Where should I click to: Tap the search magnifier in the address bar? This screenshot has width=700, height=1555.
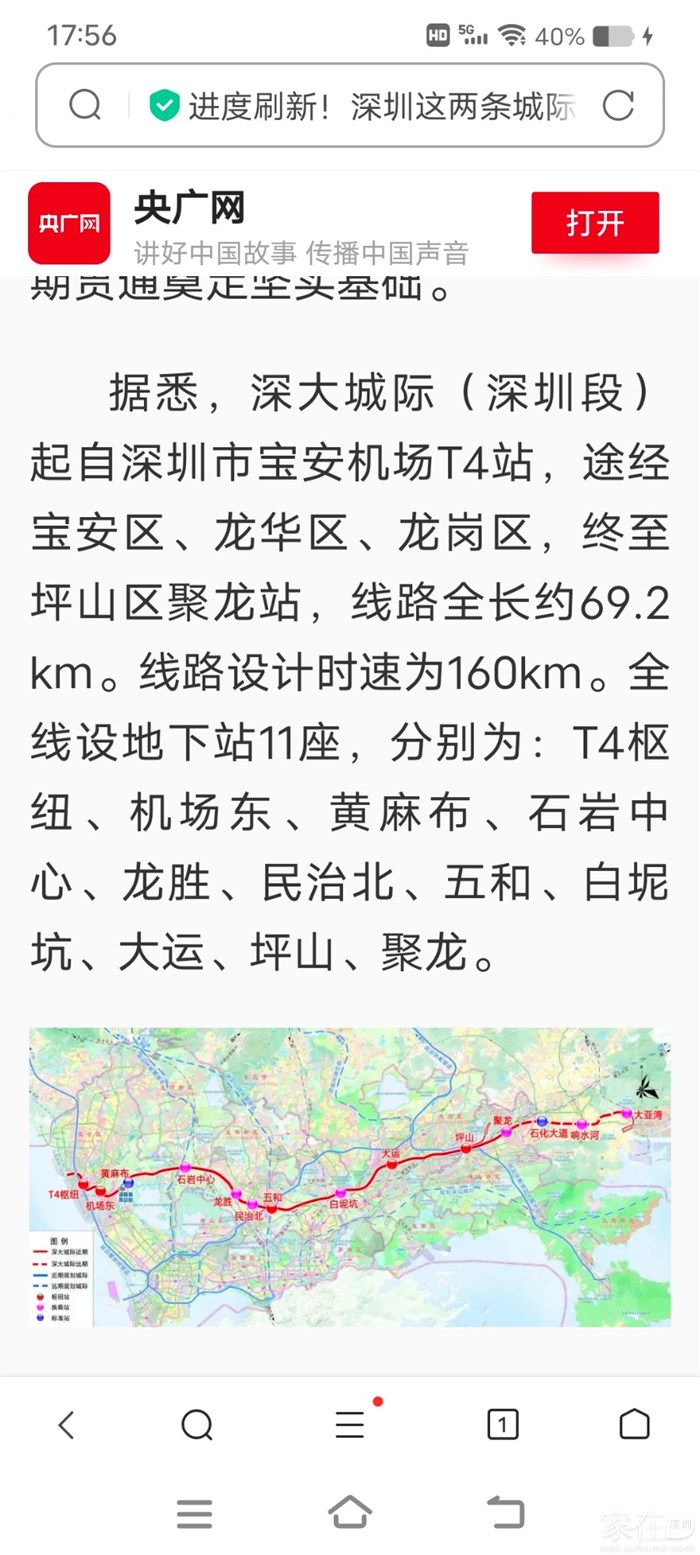(x=85, y=105)
